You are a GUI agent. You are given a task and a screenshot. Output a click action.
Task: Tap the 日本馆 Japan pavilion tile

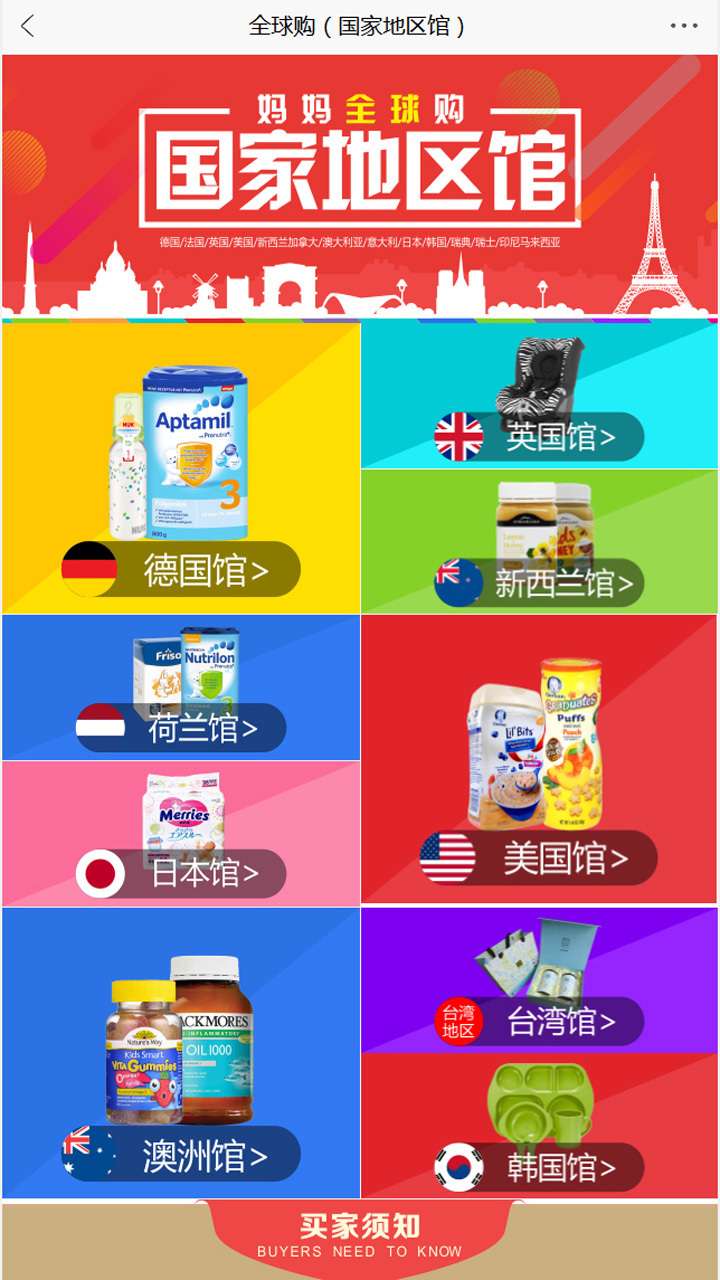181,834
